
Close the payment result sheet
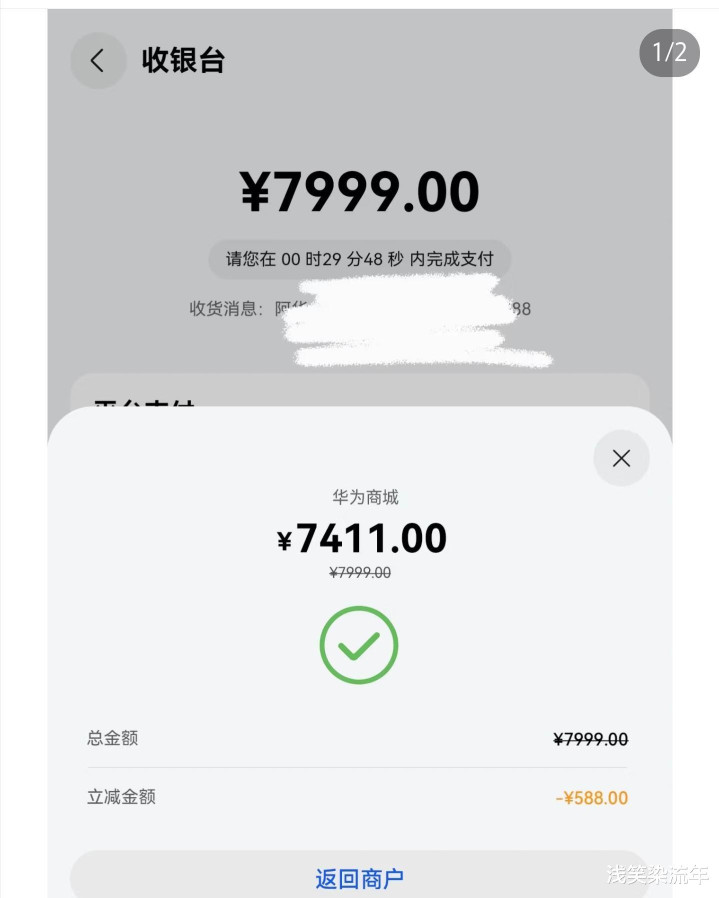coord(621,458)
